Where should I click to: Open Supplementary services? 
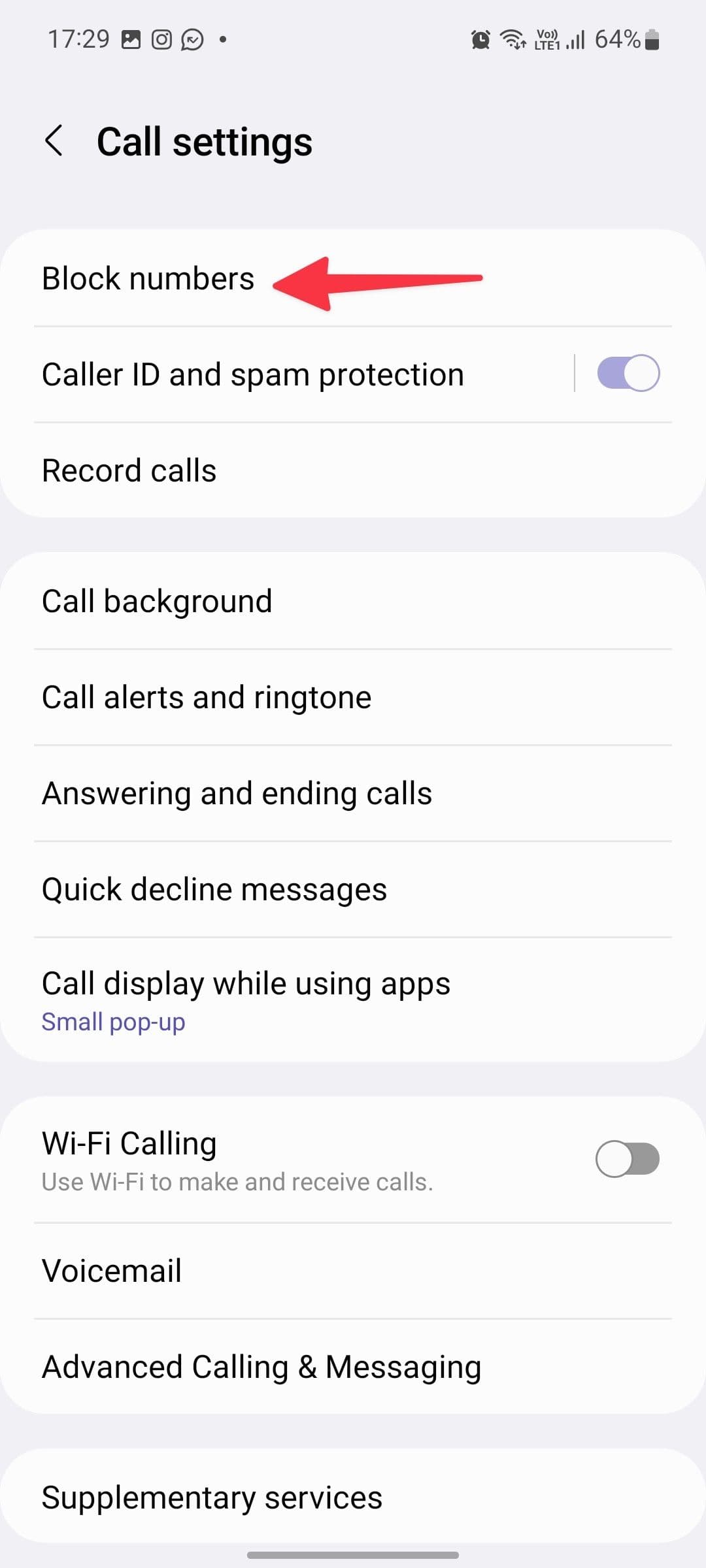point(212,1497)
